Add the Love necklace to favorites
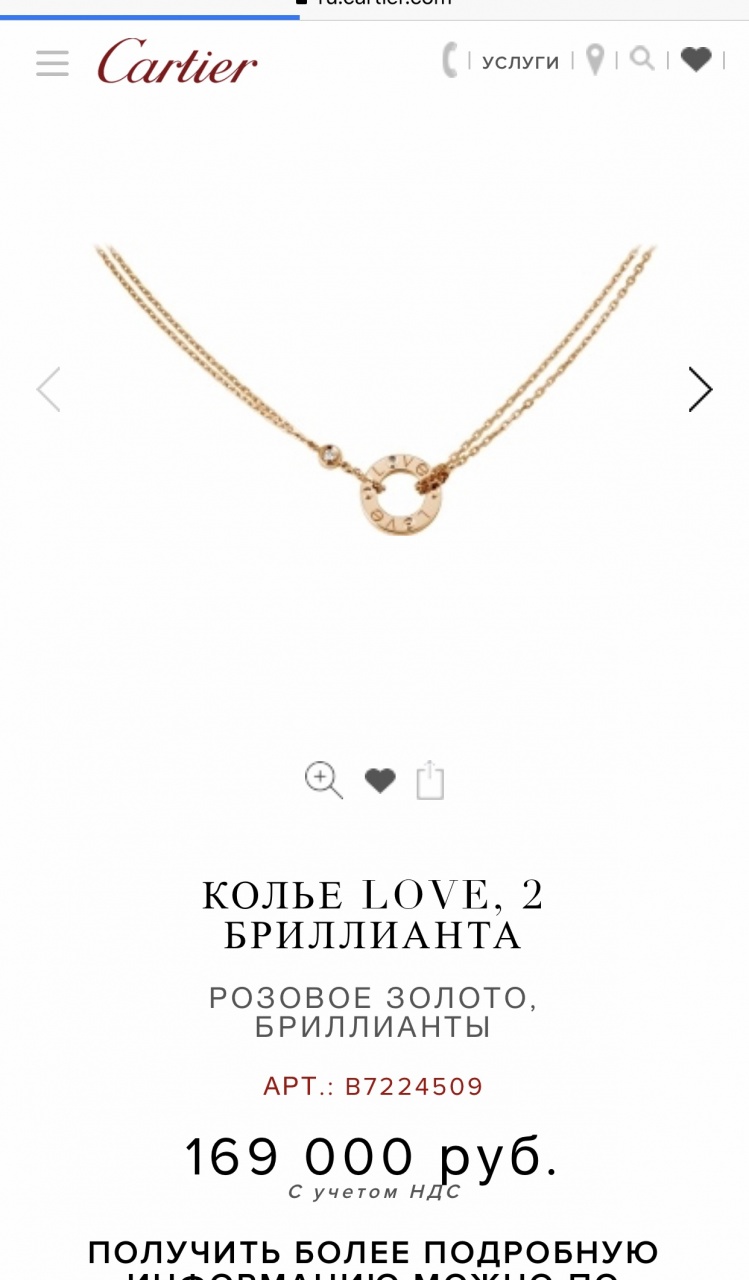Viewport: 749px width, 1280px height. pos(379,780)
